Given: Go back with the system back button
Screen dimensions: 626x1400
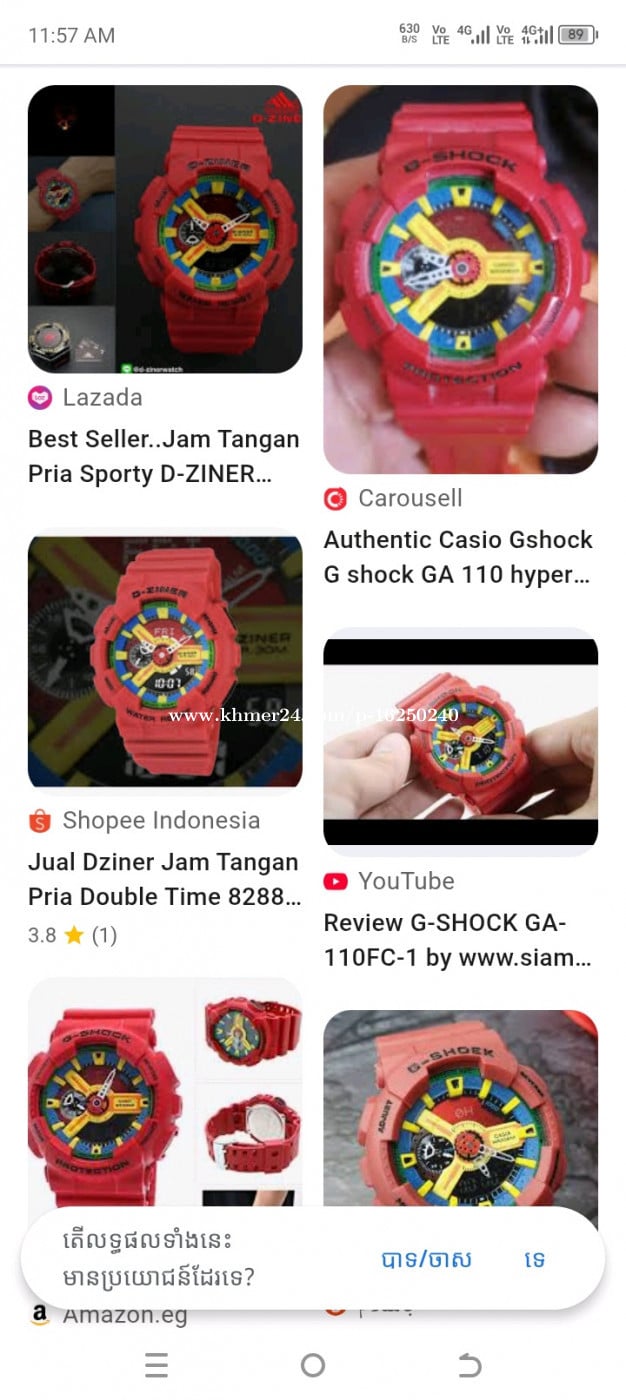Looking at the screenshot, I should pos(469,1365).
